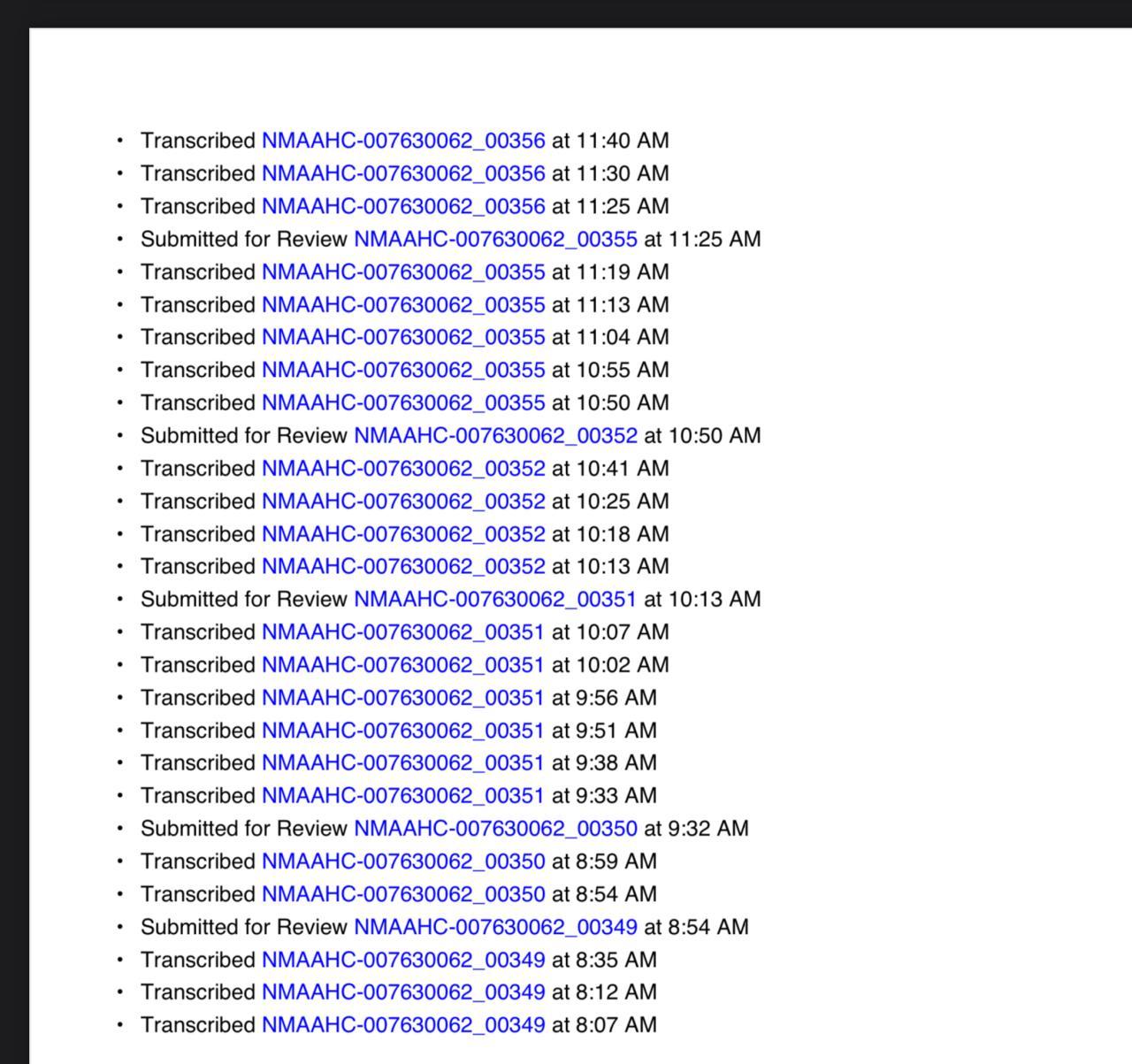Tap the 00351 link transcribed at 10:02 AM

(x=403, y=664)
